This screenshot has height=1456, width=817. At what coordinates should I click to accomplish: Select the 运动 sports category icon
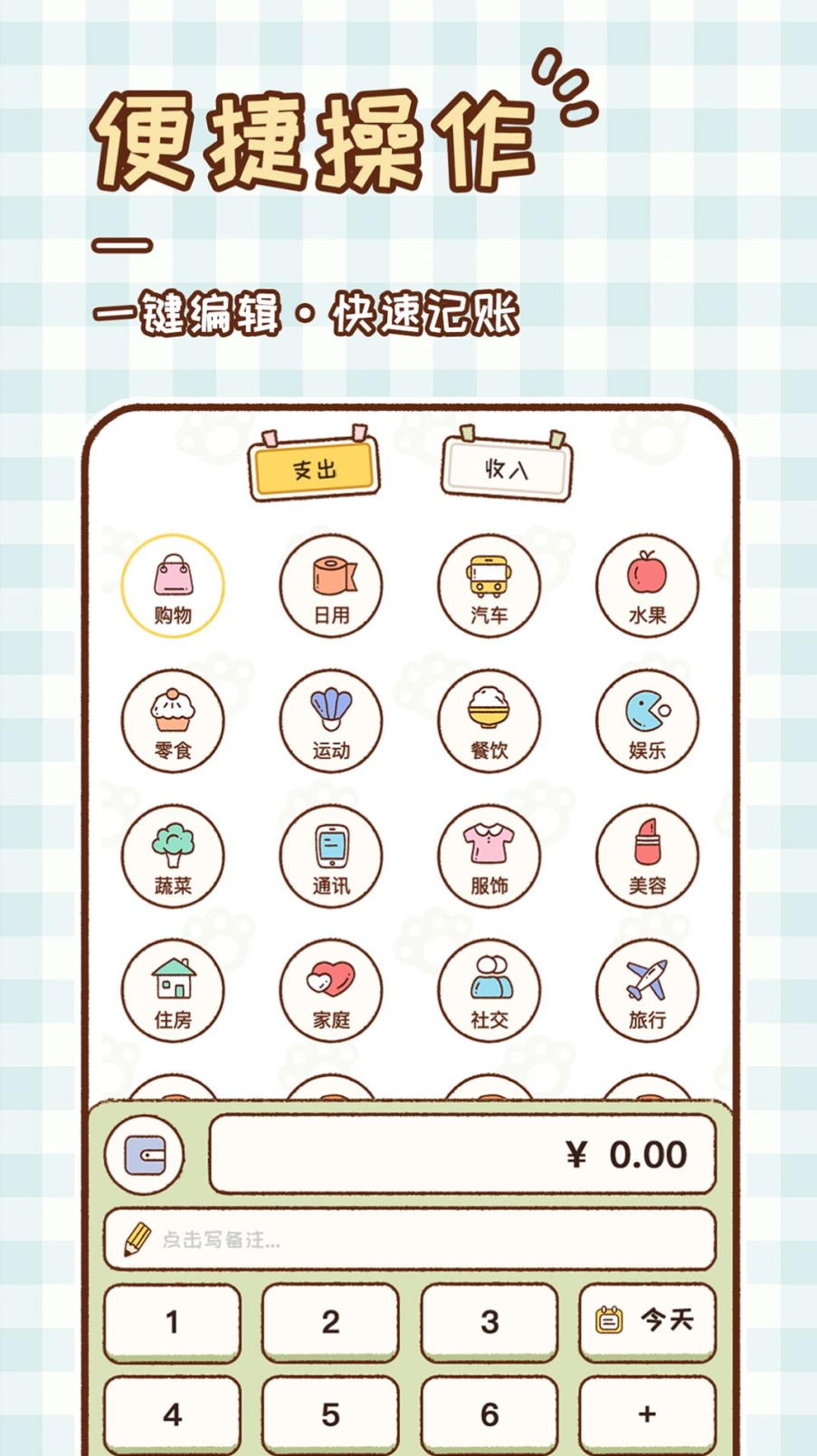pos(330,721)
